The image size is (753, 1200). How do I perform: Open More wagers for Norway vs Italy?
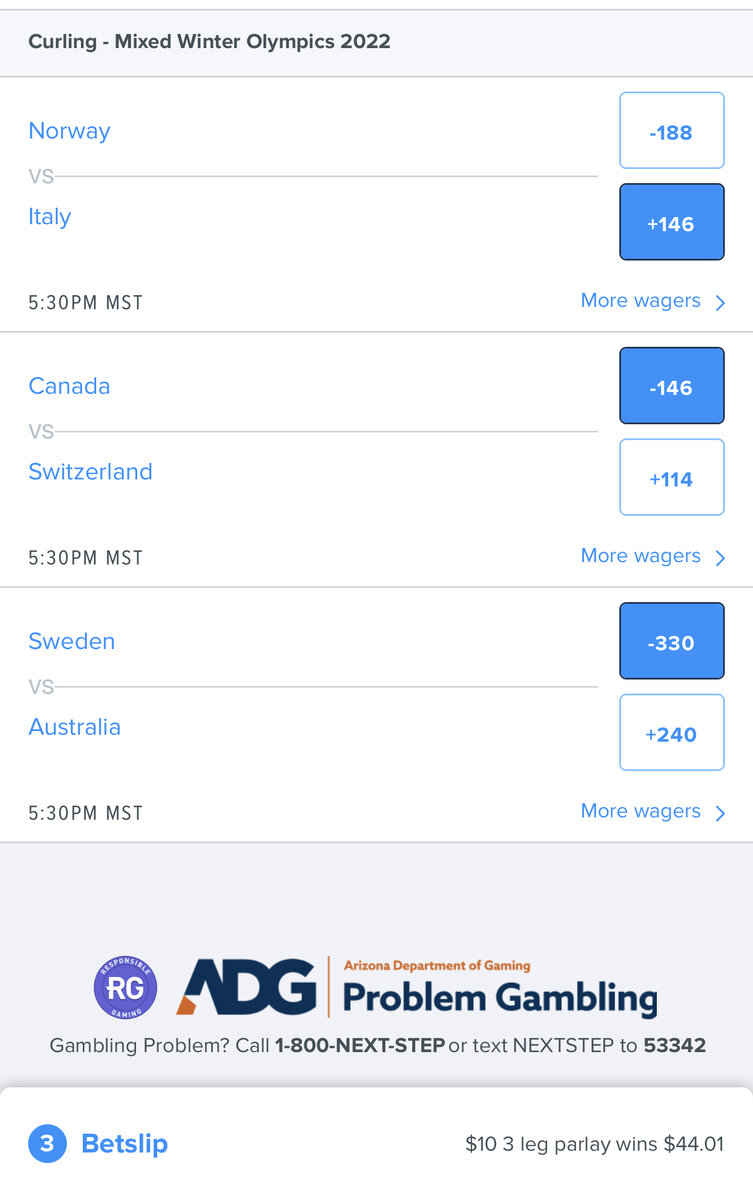point(652,301)
